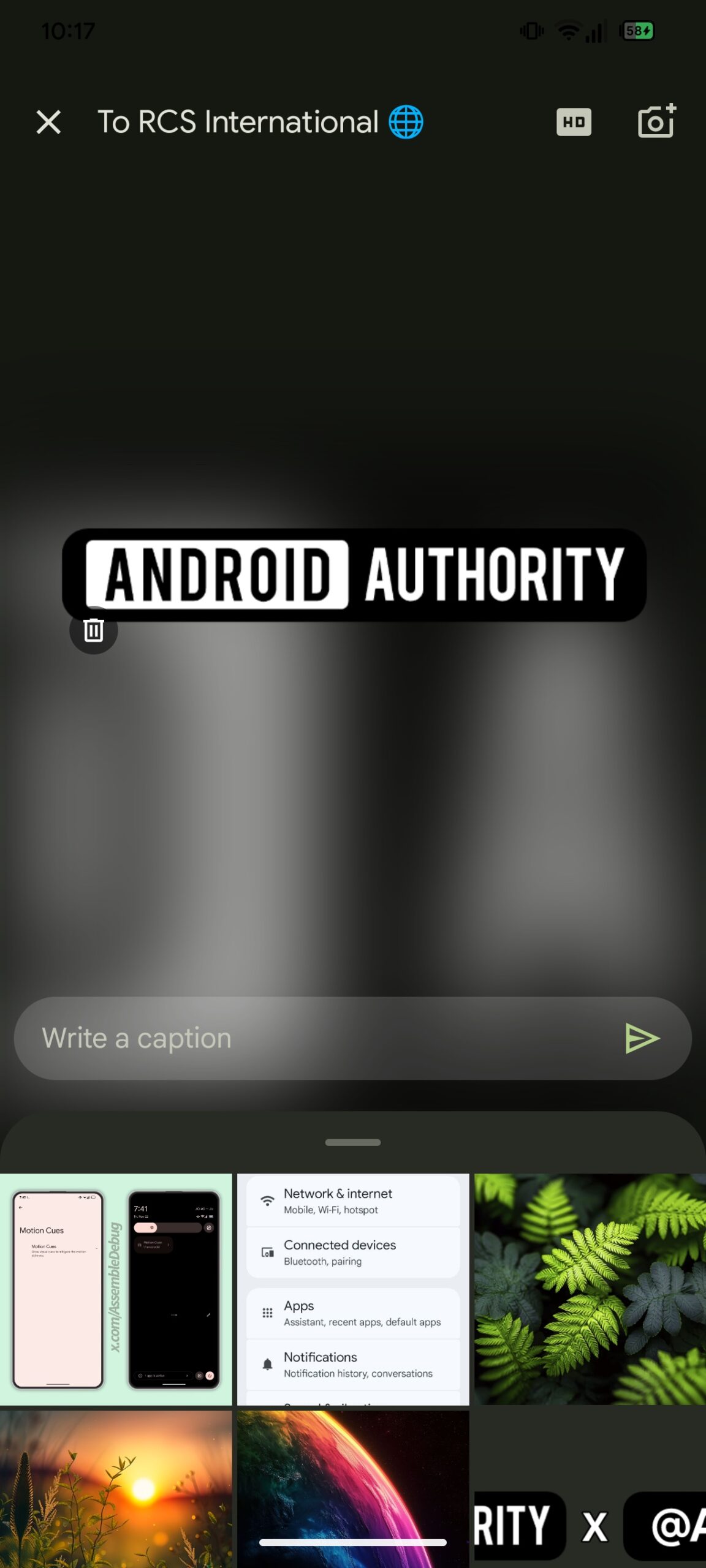Choose the sunset meadow photo
Screen dimensions: 706x1568
[x=116, y=1488]
